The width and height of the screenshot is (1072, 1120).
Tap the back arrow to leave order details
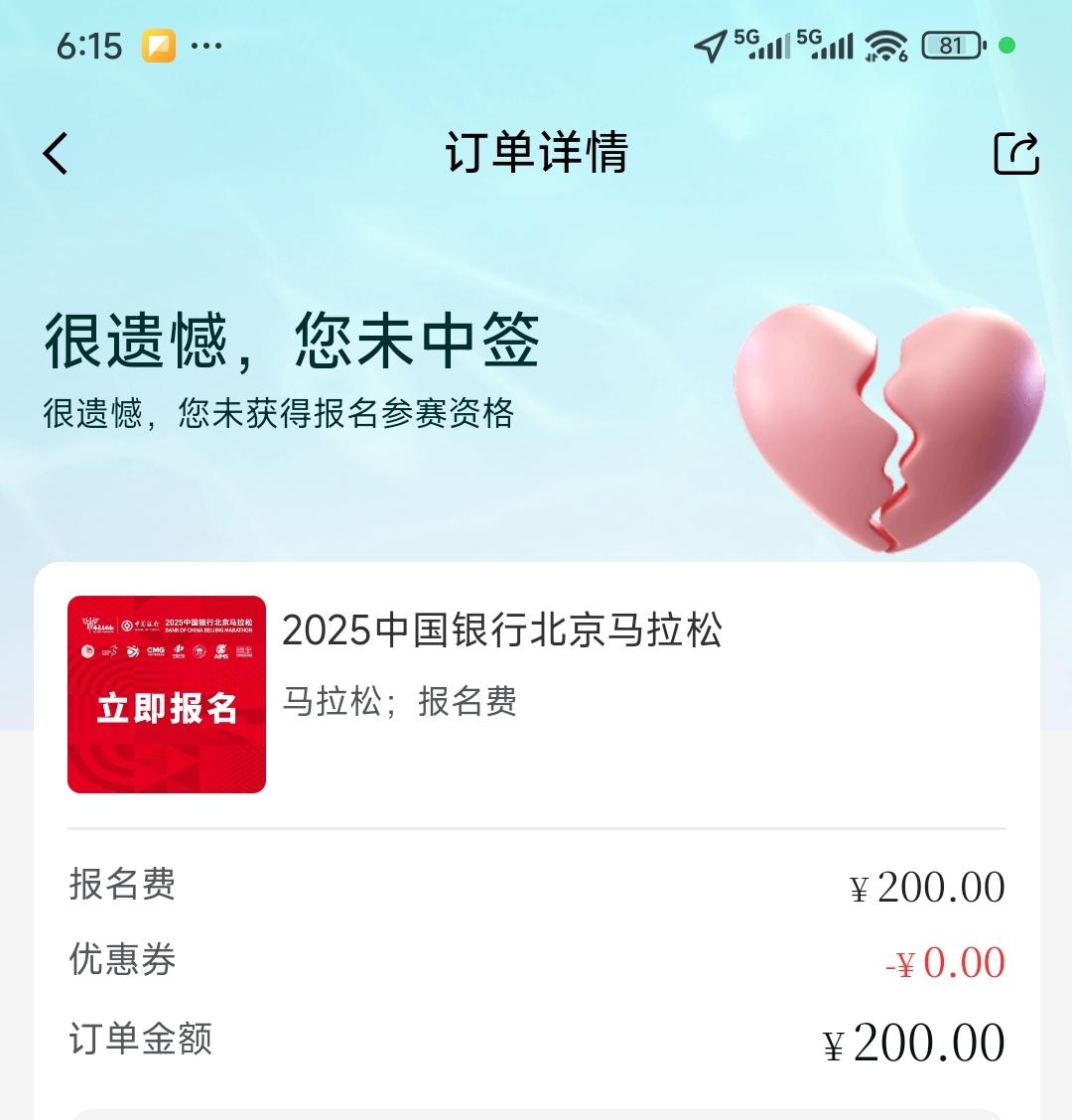tap(55, 154)
